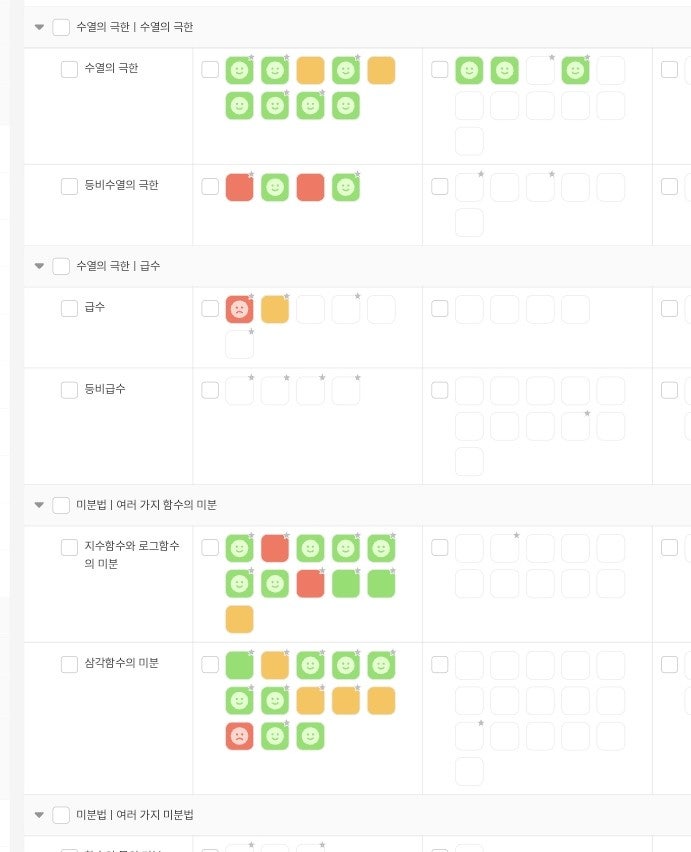Select the 삼각함수의 미분 row checkbox
This screenshot has width=691, height=852.
(x=69, y=664)
